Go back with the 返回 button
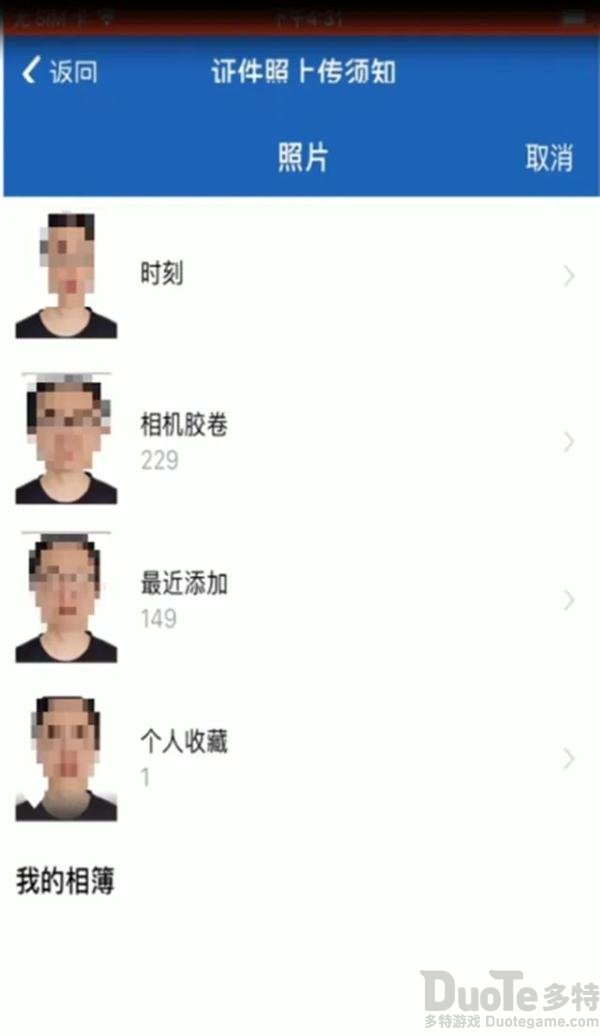Viewport: 600px width, 1036px height. pyautogui.click(x=59, y=71)
